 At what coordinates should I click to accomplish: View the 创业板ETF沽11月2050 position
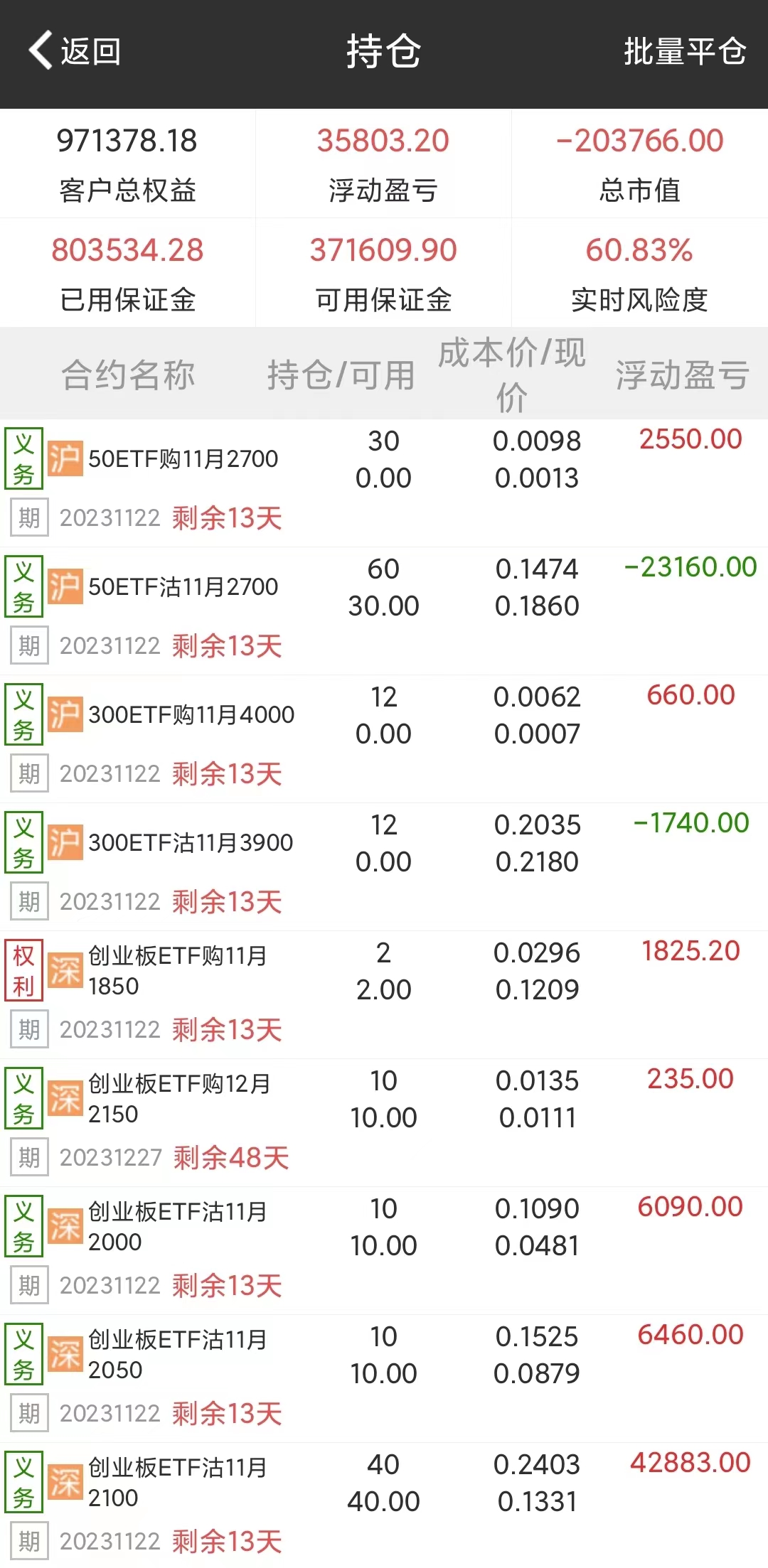177,1355
